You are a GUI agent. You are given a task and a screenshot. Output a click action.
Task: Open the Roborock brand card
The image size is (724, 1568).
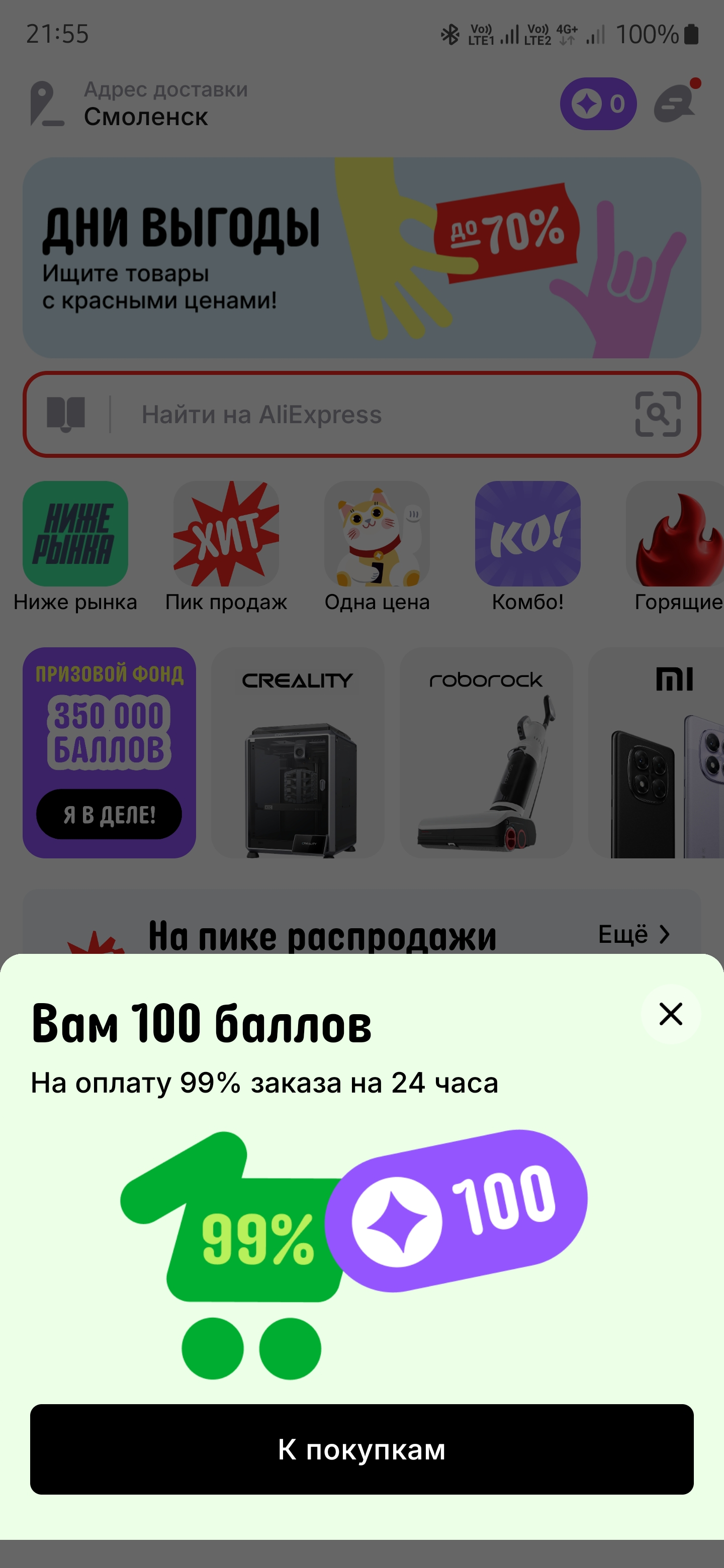point(486,752)
